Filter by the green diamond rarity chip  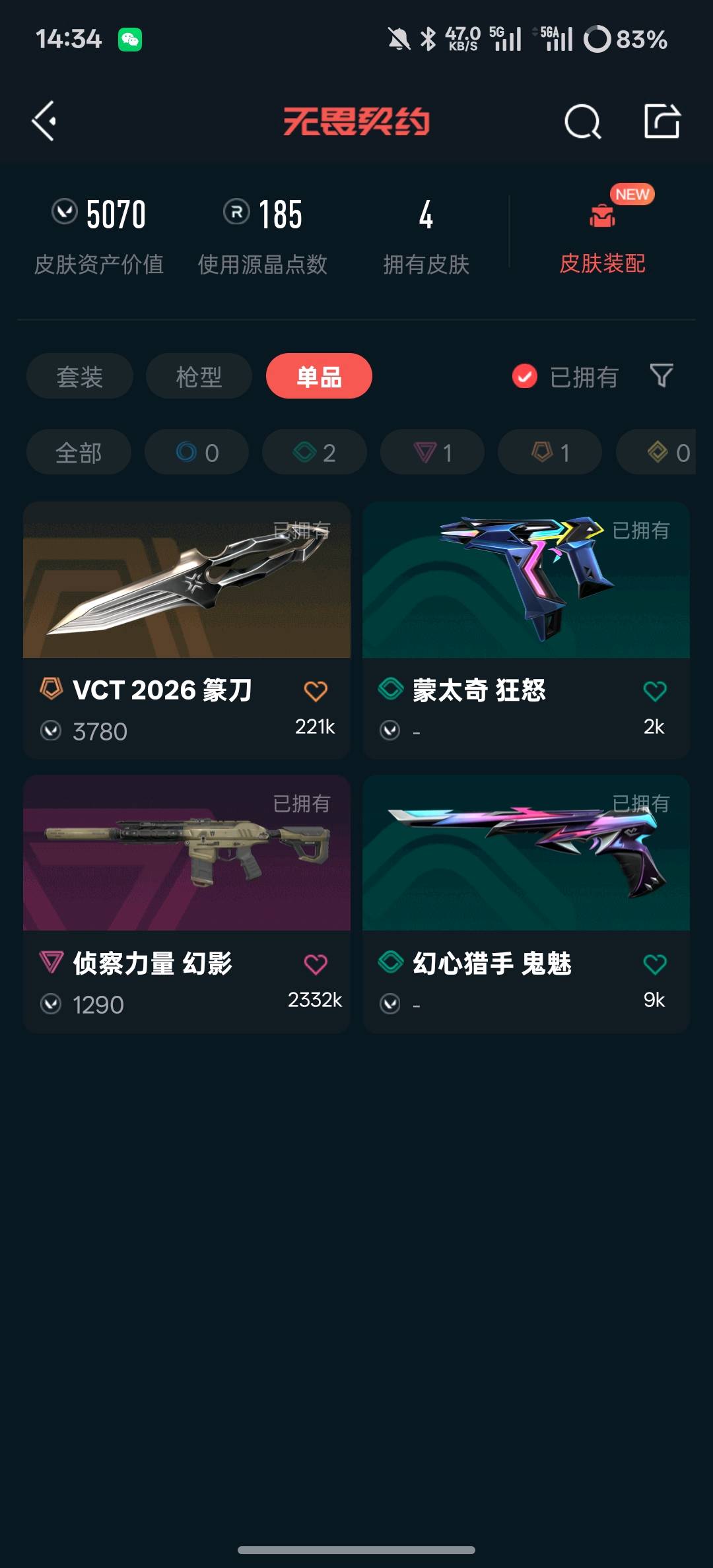tap(314, 453)
